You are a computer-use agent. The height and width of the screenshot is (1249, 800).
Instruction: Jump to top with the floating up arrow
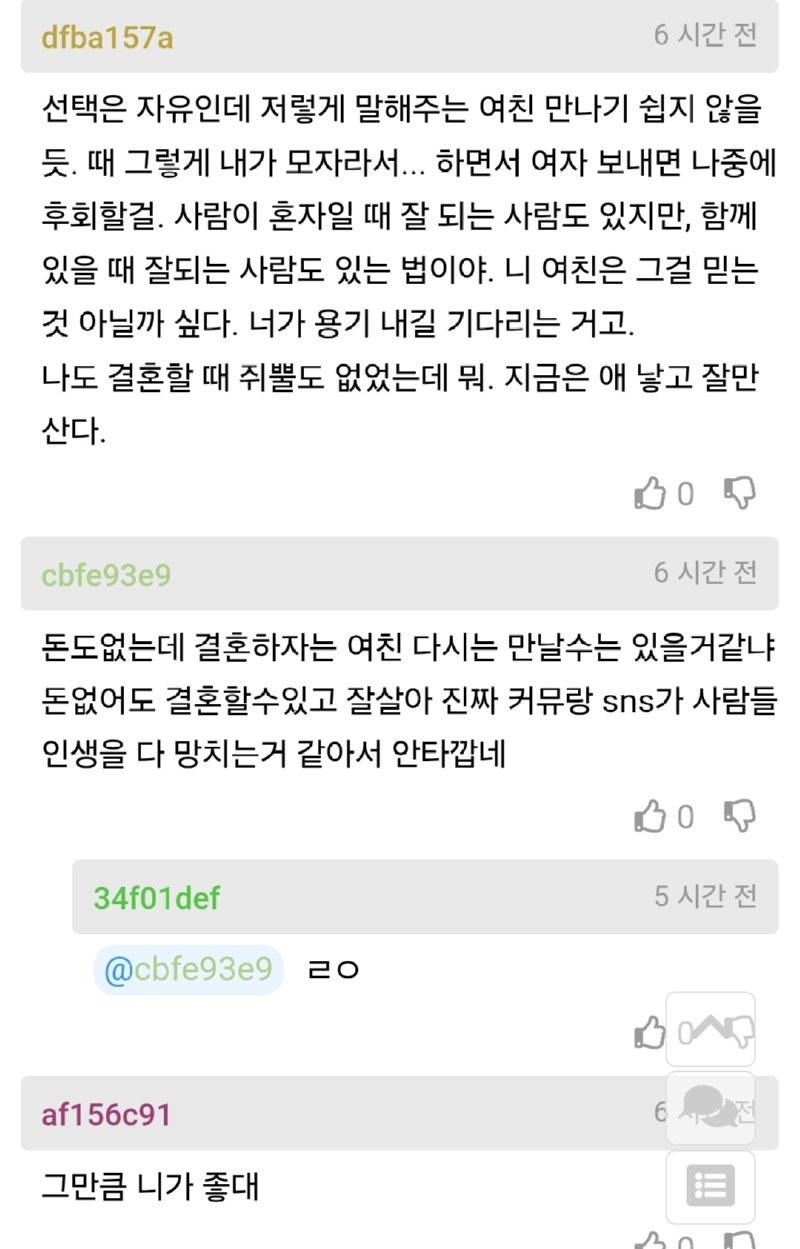(711, 1027)
